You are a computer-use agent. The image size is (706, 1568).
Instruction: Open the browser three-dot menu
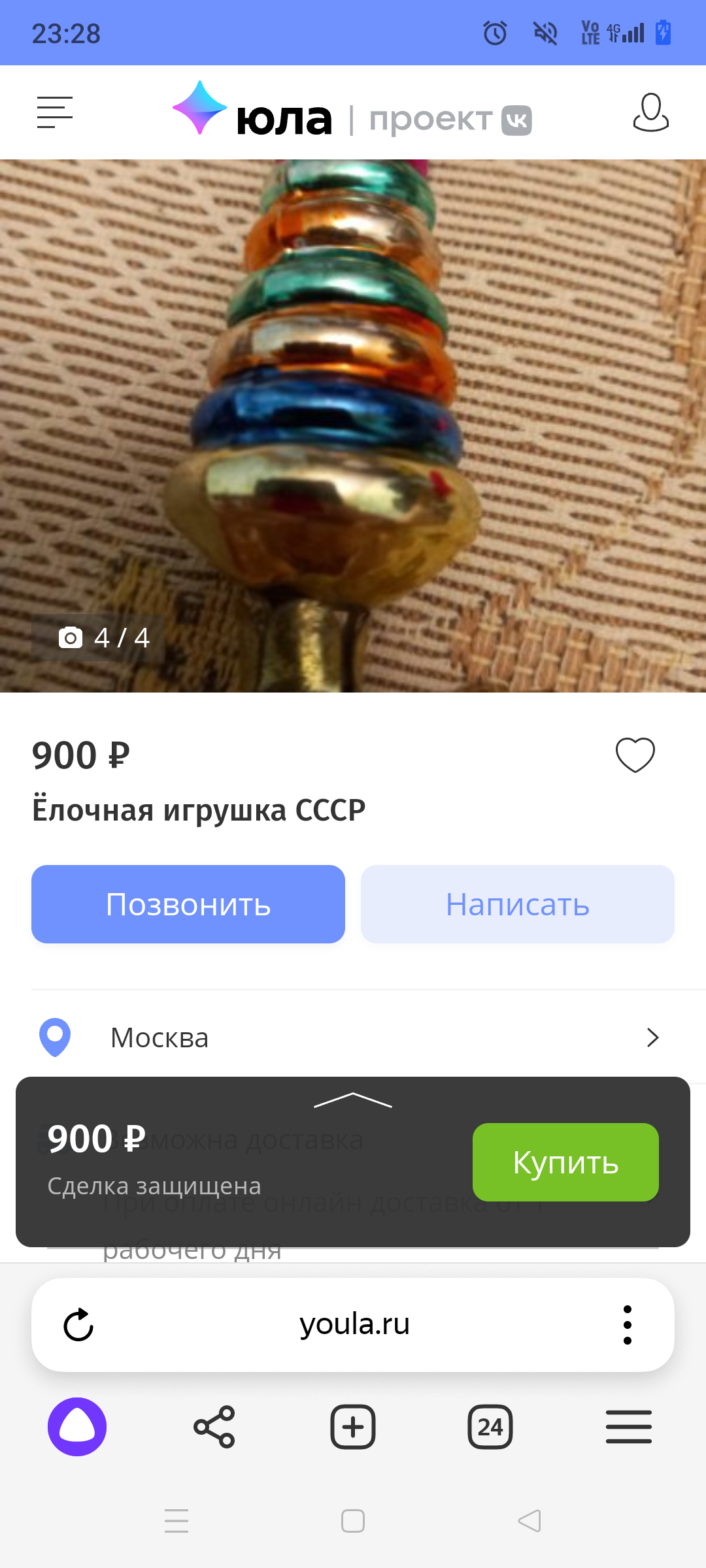coord(627,1325)
